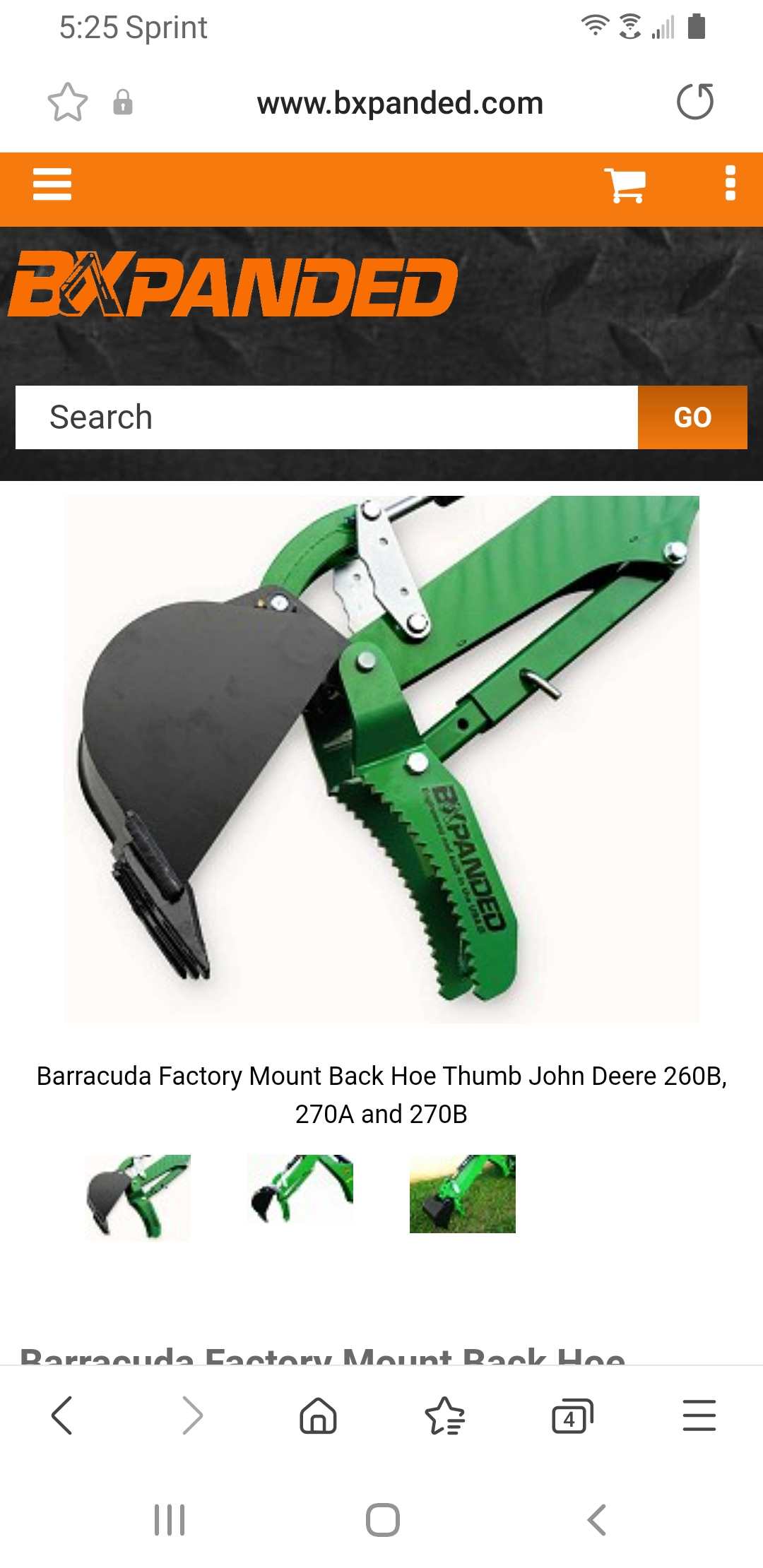This screenshot has height=1568, width=763.
Task: Tap the URL address bar
Action: (400, 103)
